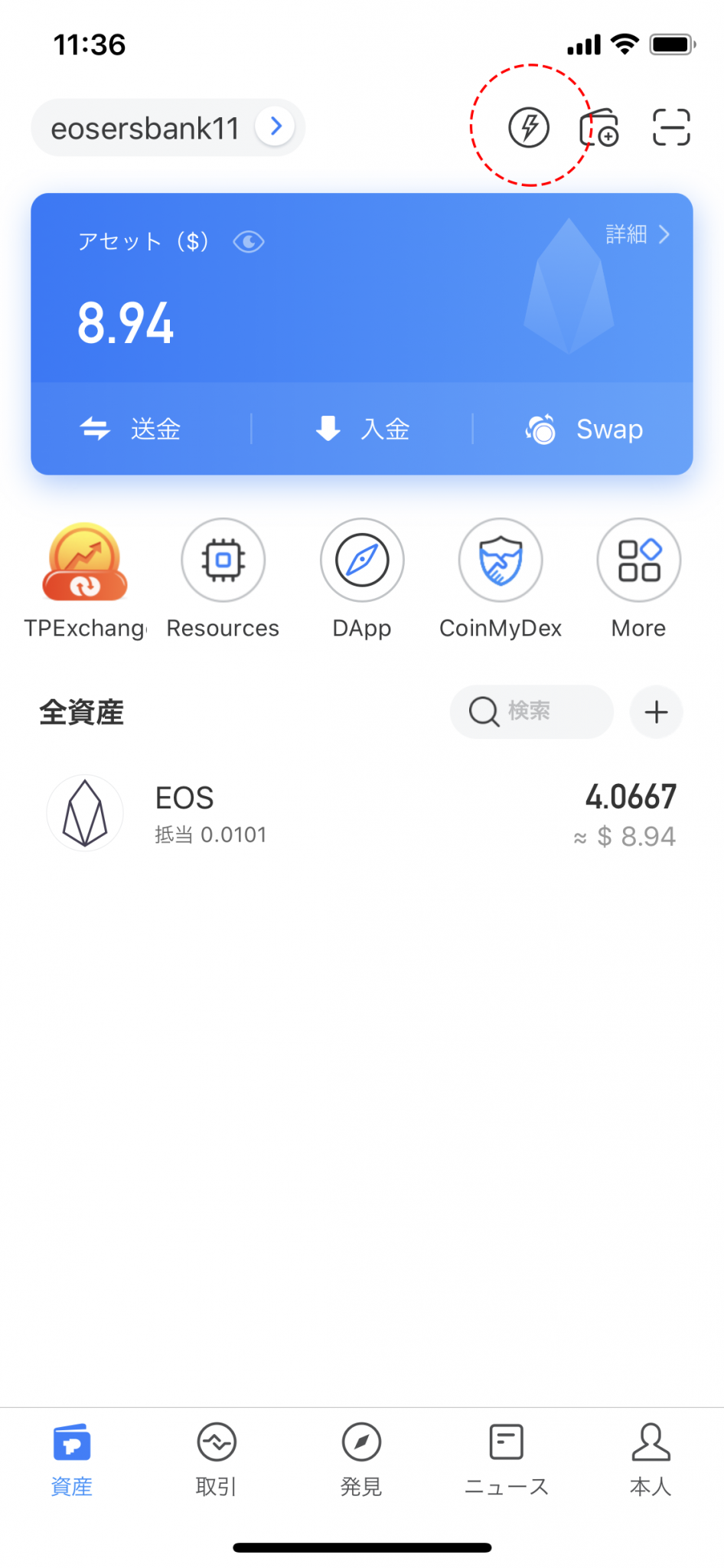
Task: Tap the plus button to add a token
Action: [655, 712]
